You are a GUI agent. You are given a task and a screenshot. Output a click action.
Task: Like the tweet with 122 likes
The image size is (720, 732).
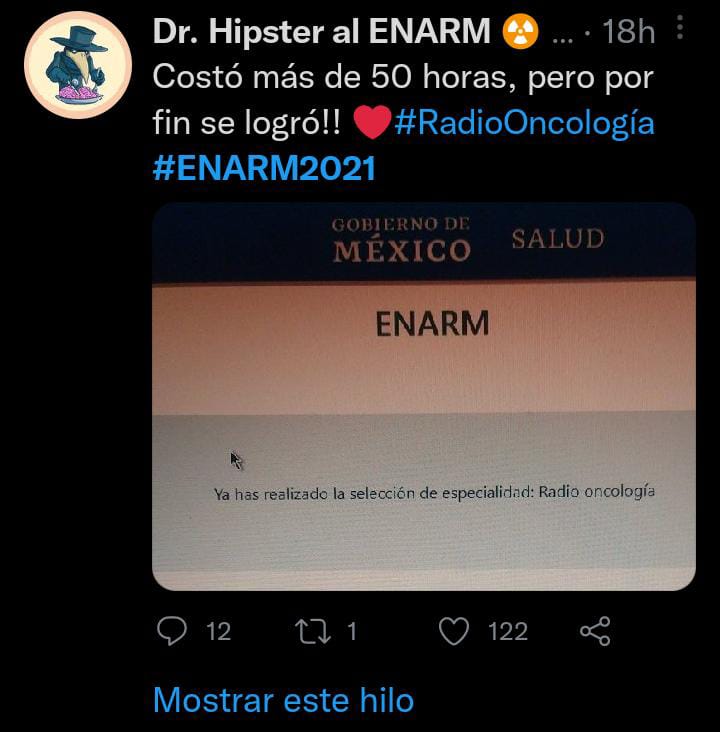[x=456, y=630]
